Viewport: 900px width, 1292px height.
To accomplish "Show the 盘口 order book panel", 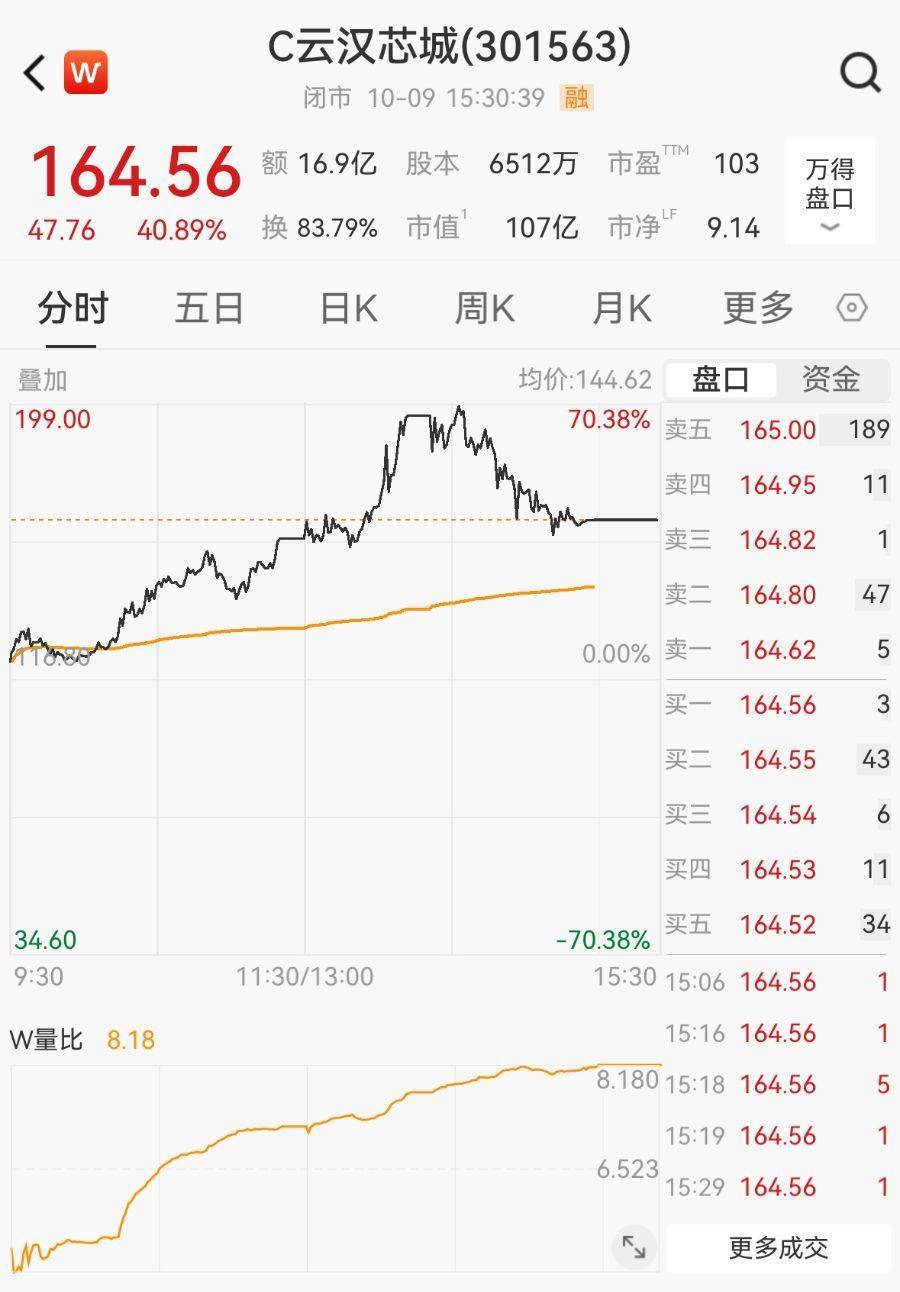I will point(721,379).
